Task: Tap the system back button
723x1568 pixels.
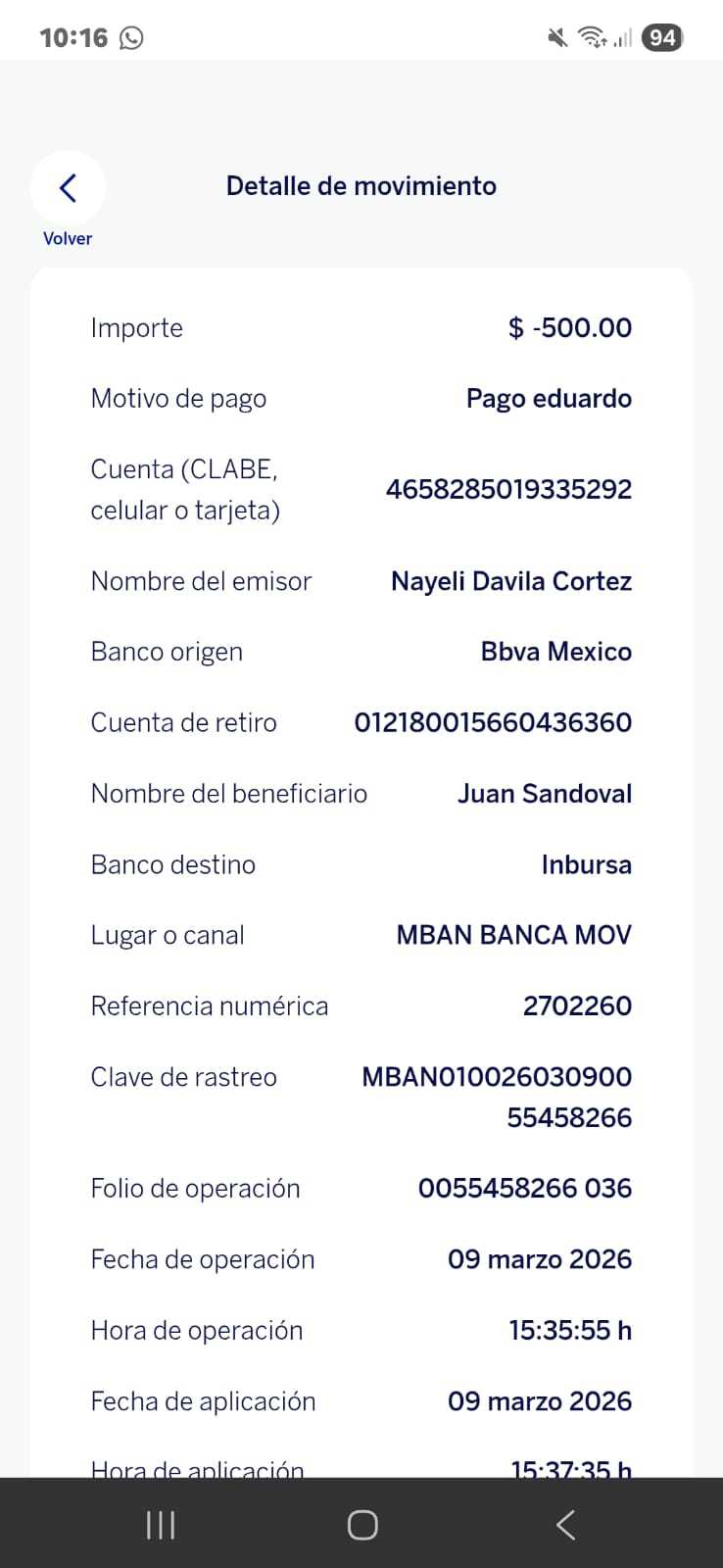Action: click(x=565, y=1525)
